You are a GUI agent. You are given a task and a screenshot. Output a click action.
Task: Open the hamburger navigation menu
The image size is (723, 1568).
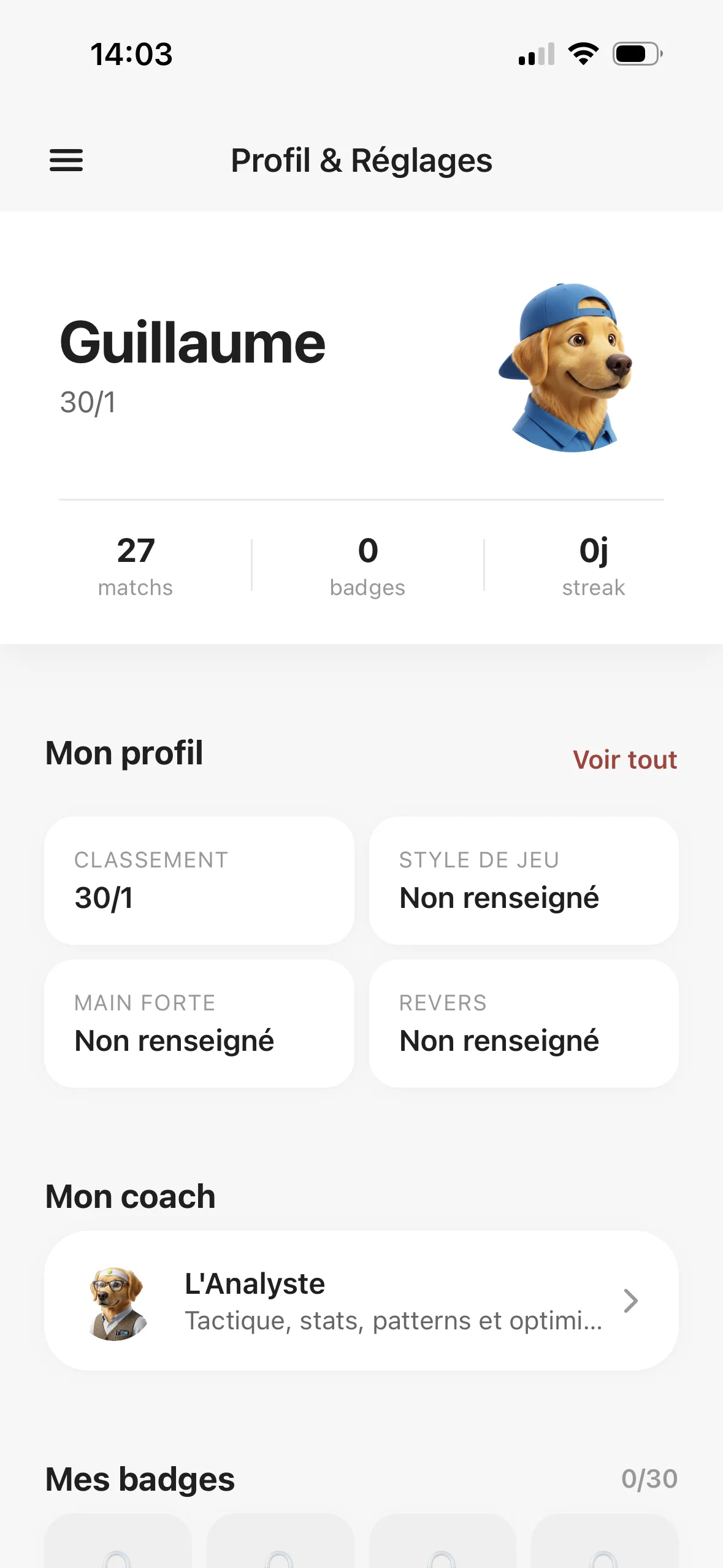66,160
